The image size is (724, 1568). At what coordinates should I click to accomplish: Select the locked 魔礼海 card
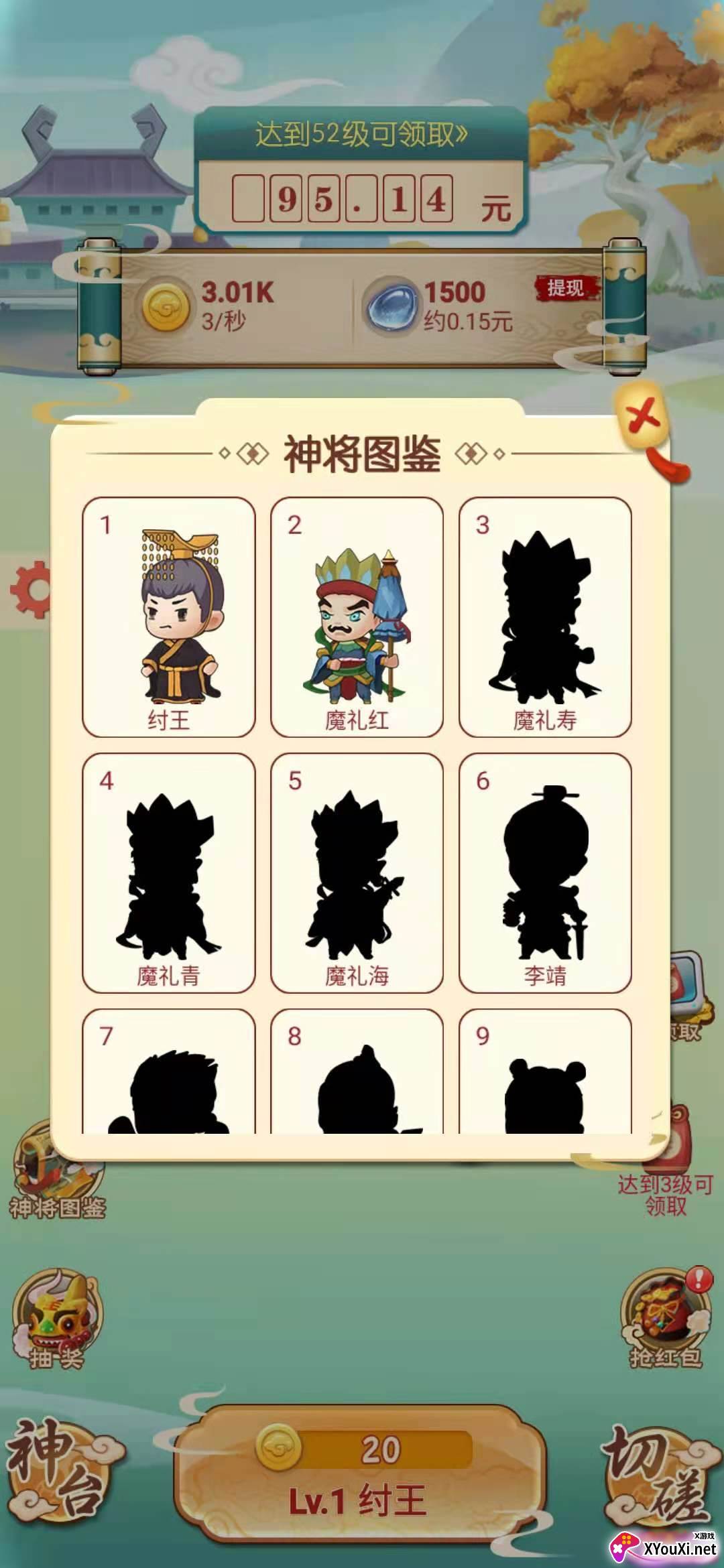click(x=357, y=872)
